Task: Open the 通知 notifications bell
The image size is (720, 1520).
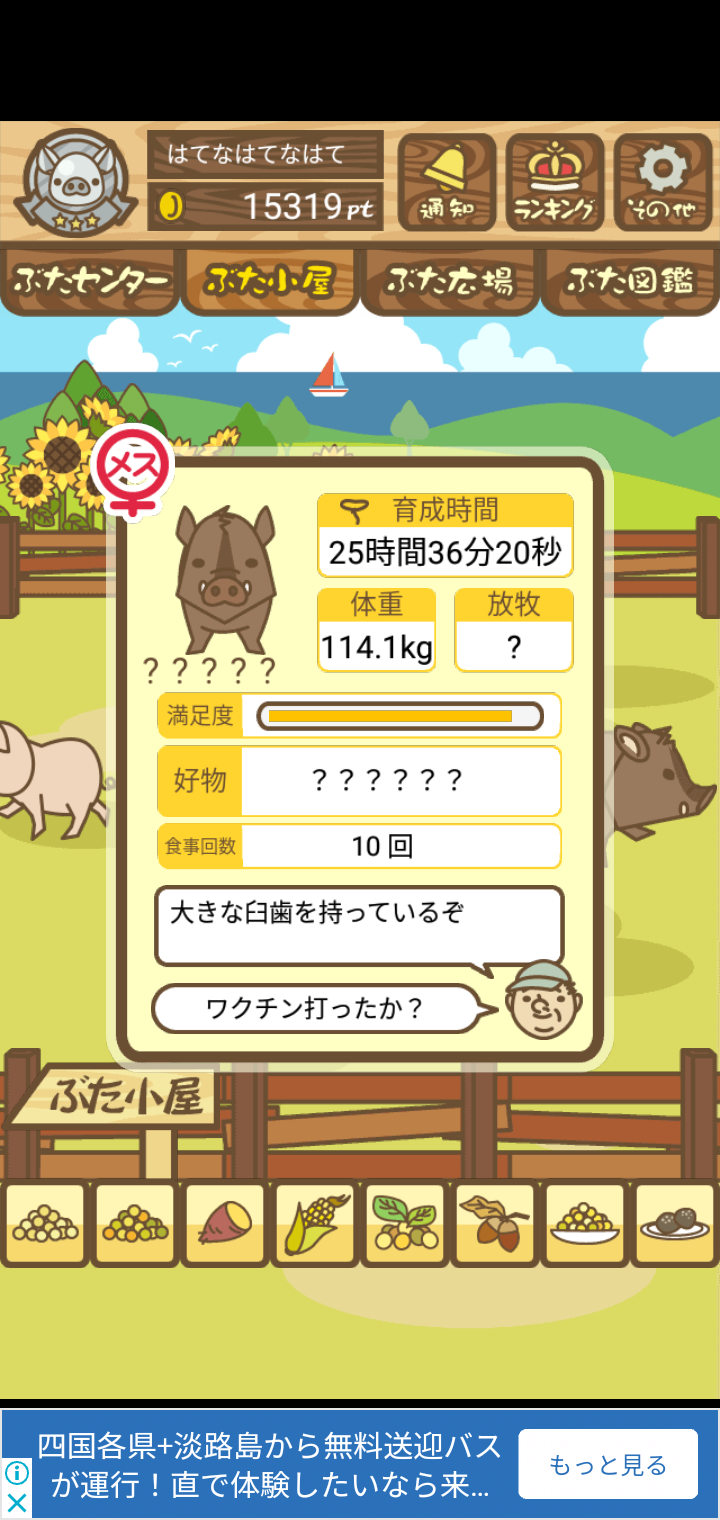Action: pyautogui.click(x=447, y=183)
